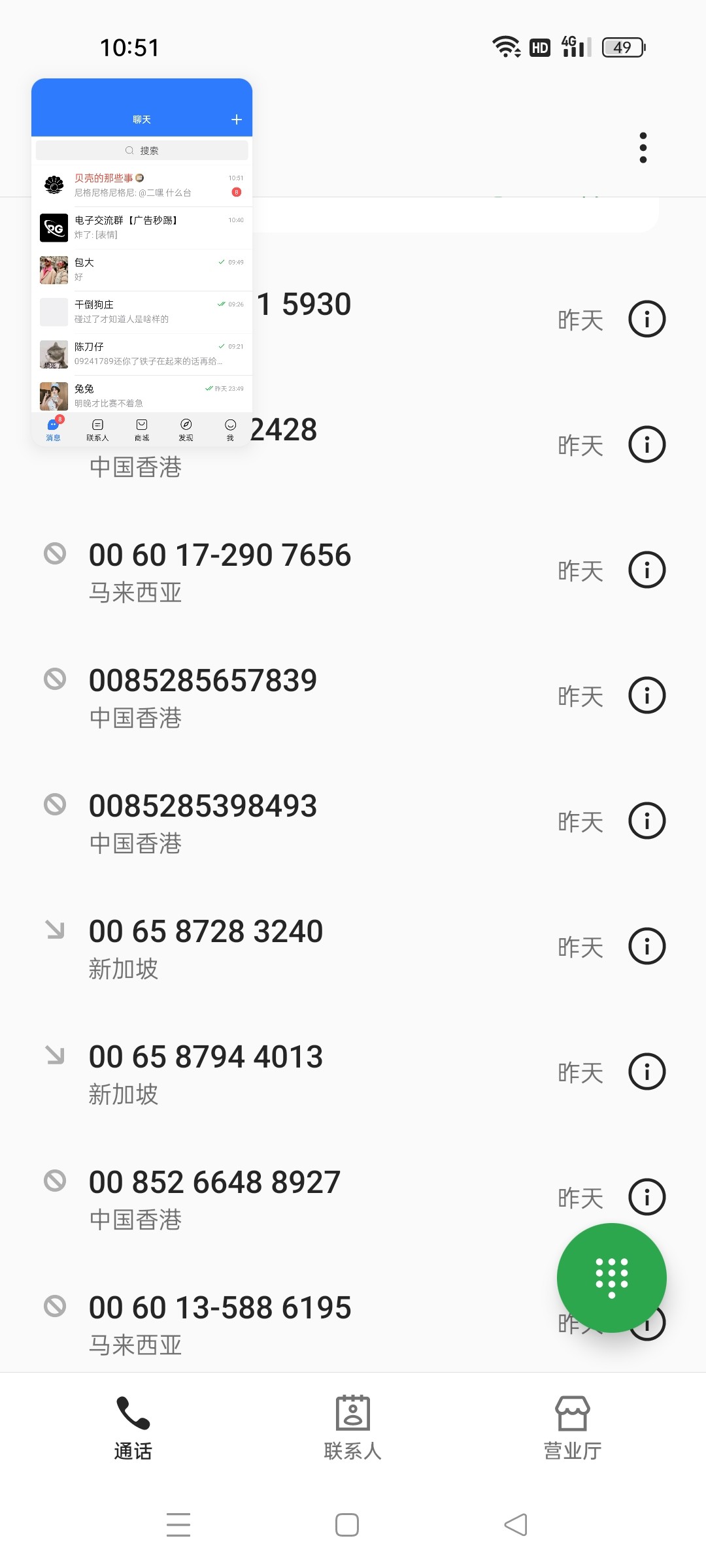Go to the home screen
The height and width of the screenshot is (1568, 706).
(x=347, y=1525)
